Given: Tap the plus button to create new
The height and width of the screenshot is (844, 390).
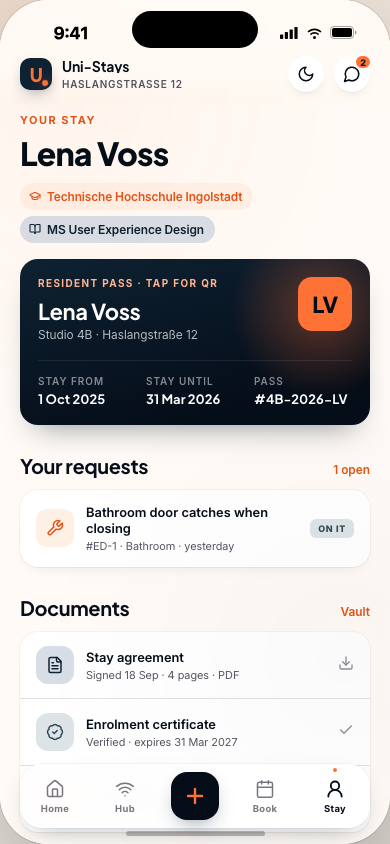Looking at the screenshot, I should (x=195, y=796).
